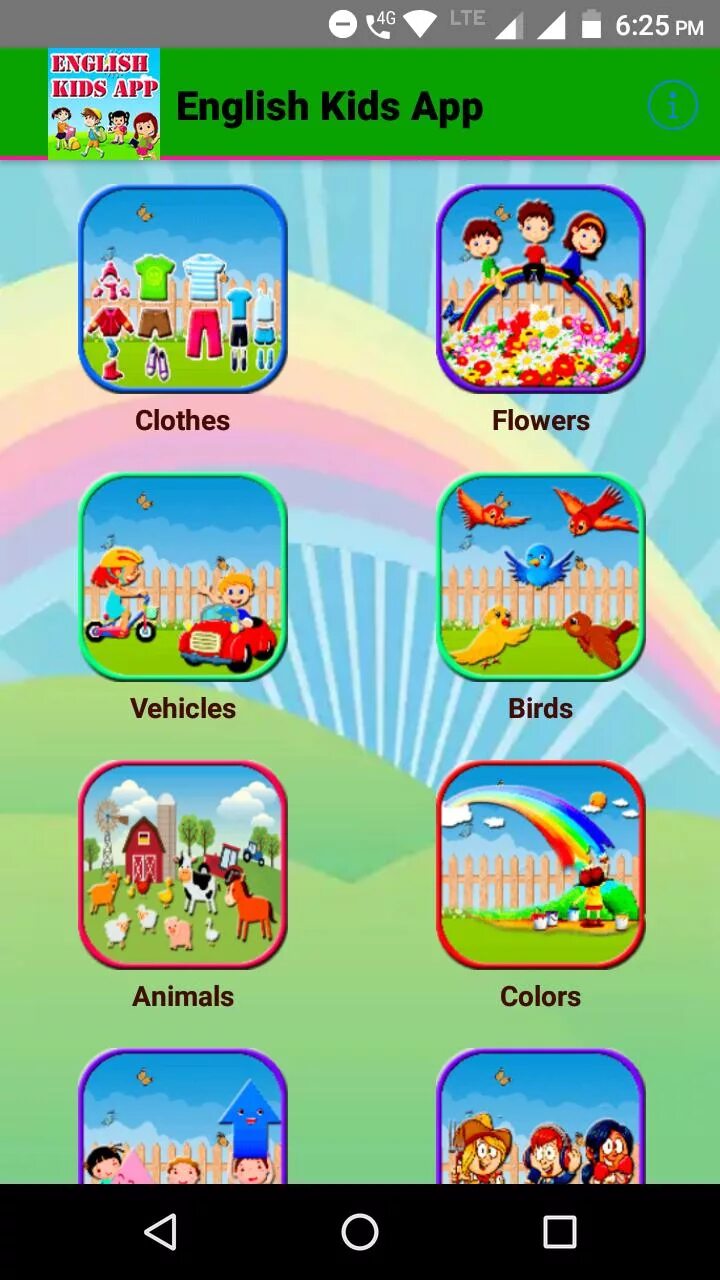Go back using the system back button
Viewport: 720px width, 1280px height.
click(x=161, y=1232)
